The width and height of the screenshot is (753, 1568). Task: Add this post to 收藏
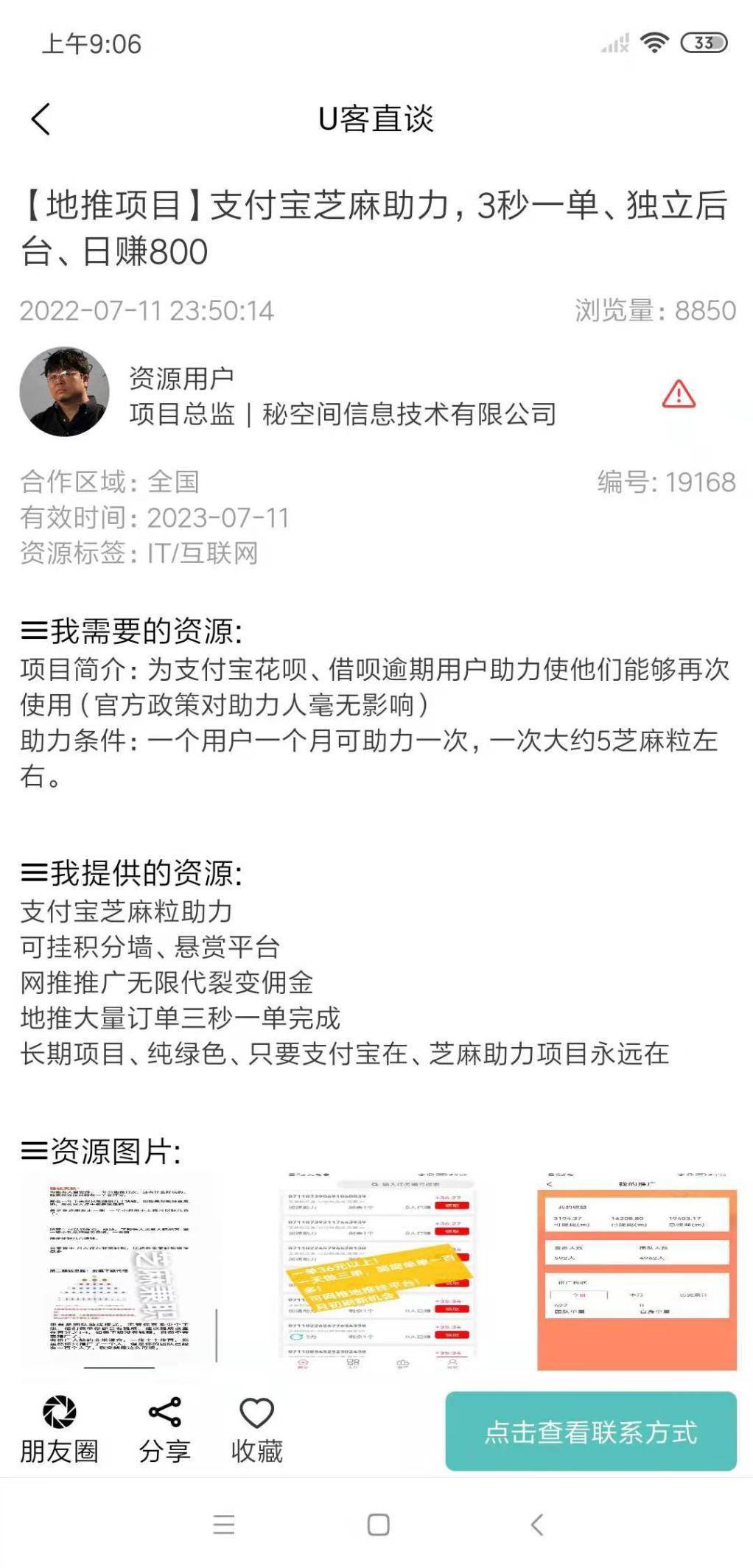click(x=256, y=1429)
